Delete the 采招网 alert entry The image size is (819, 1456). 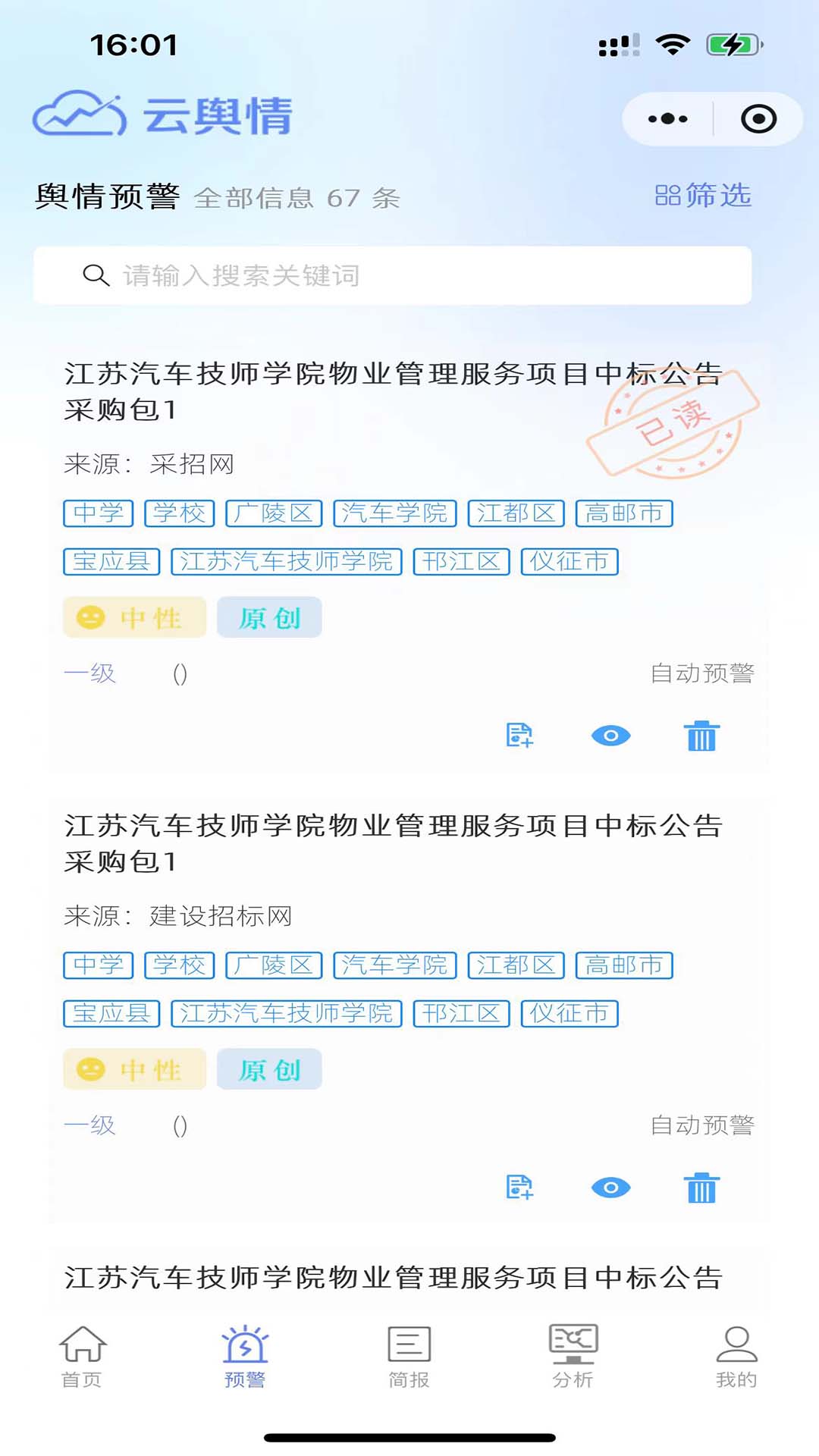(x=701, y=736)
